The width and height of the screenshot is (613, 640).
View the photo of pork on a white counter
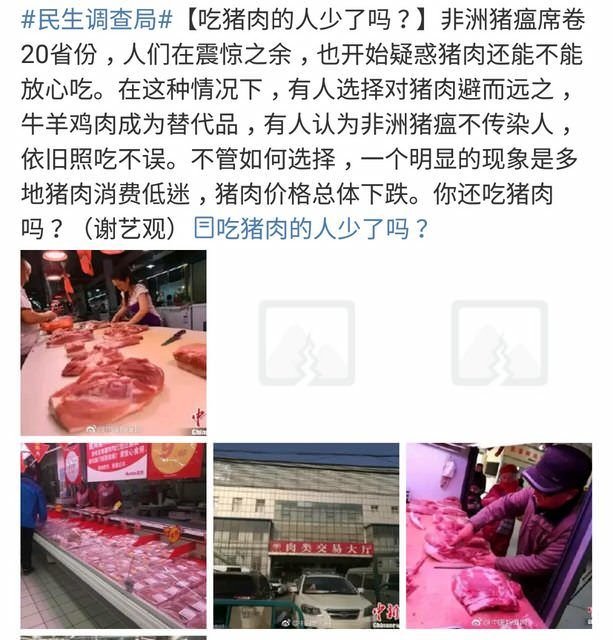coord(113,342)
